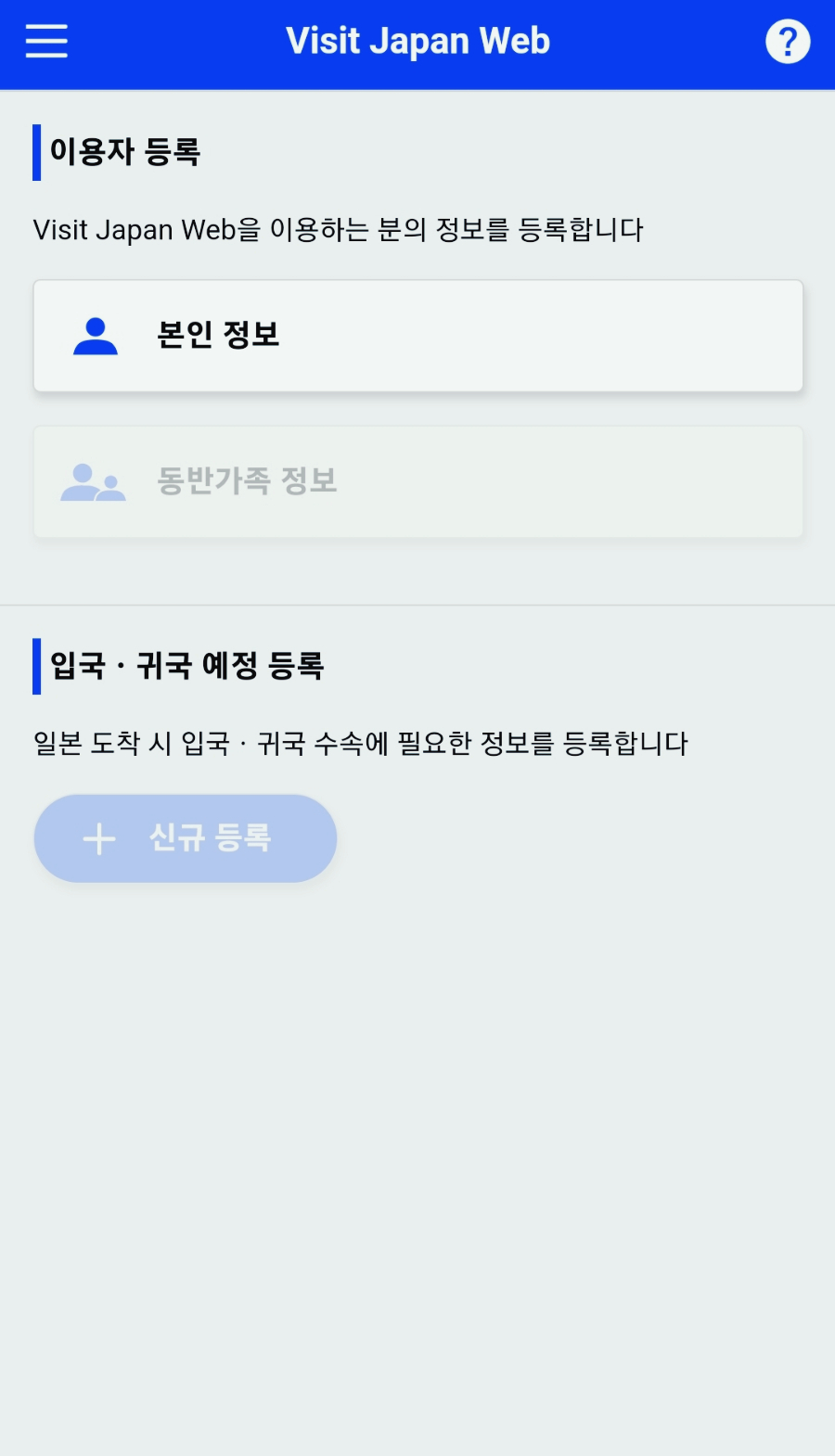Click the blue single-person icon
The height and width of the screenshot is (1456, 835).
[x=94, y=336]
